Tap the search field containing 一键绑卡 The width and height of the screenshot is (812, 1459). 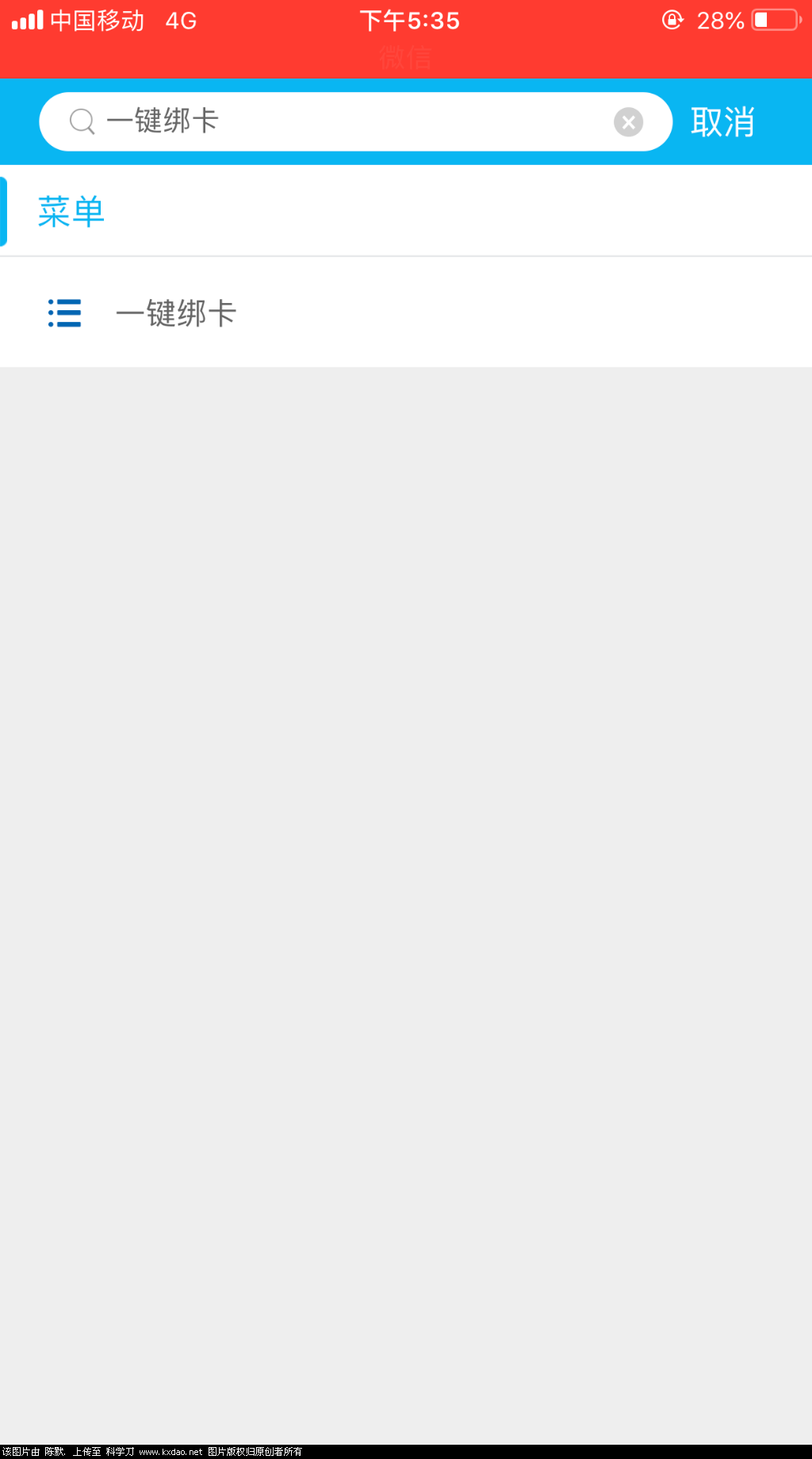(x=349, y=121)
